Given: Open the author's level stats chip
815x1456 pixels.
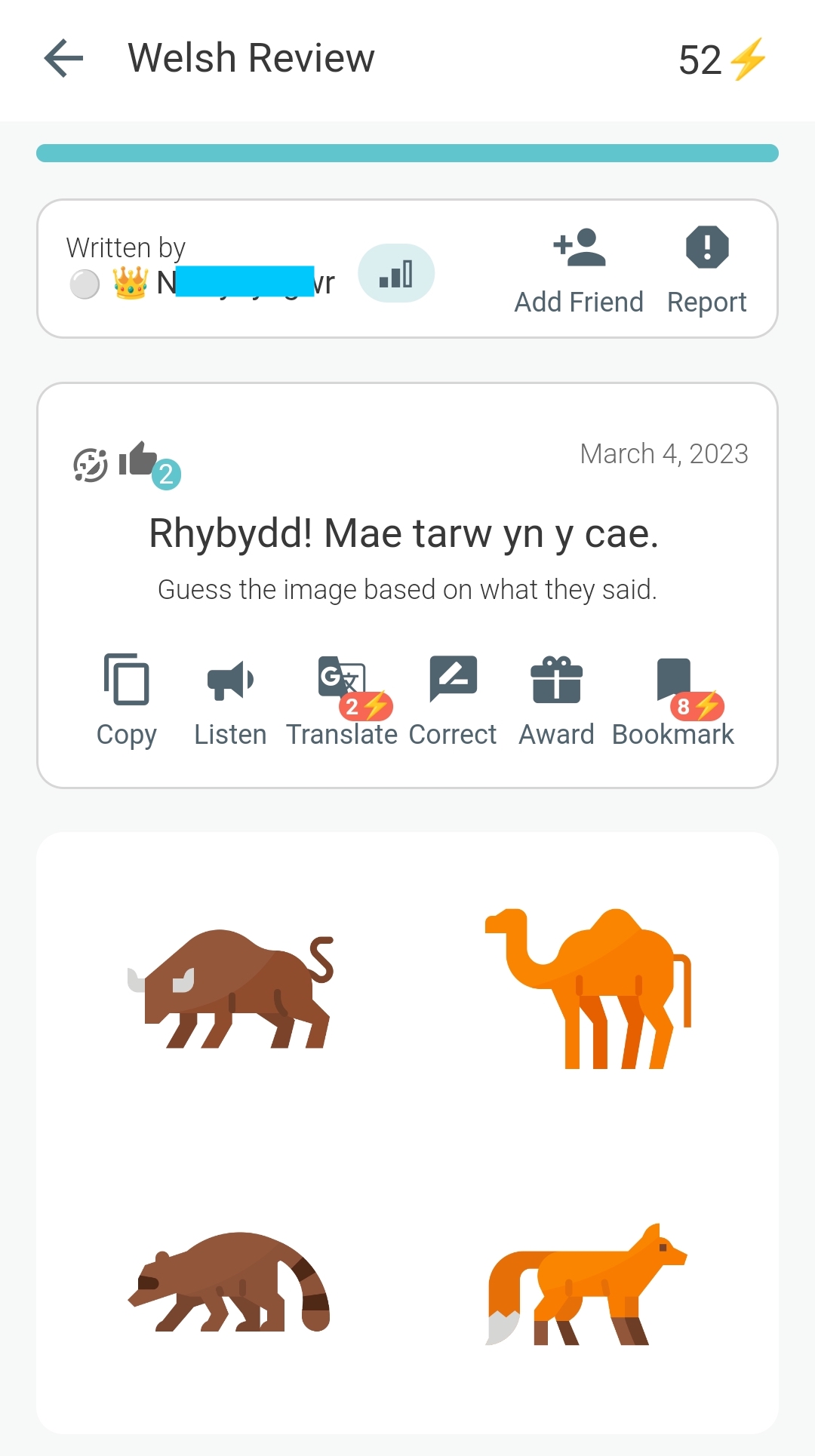Looking at the screenshot, I should [x=396, y=273].
